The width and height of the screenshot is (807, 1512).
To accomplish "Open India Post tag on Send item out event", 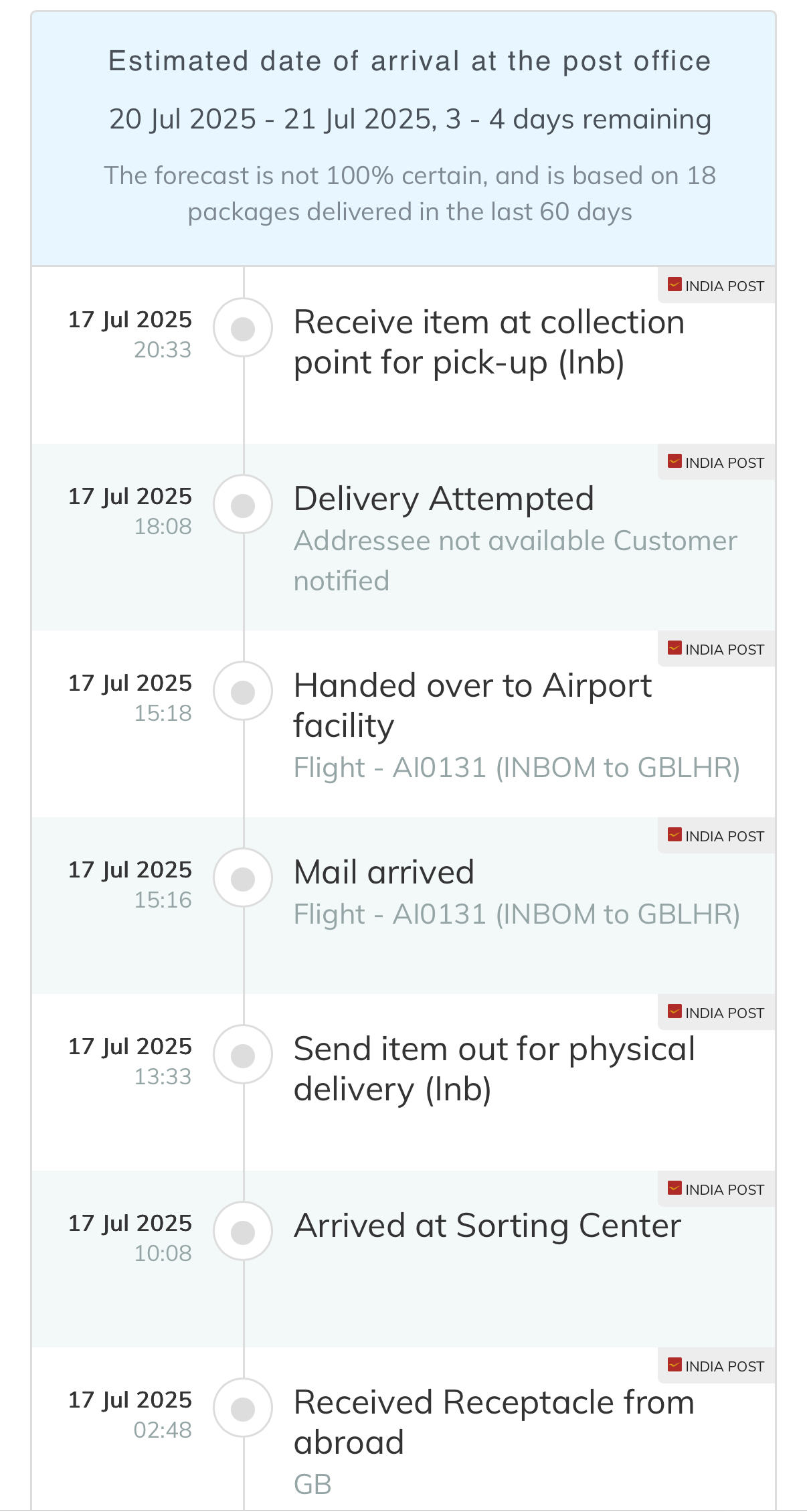I will (716, 1013).
